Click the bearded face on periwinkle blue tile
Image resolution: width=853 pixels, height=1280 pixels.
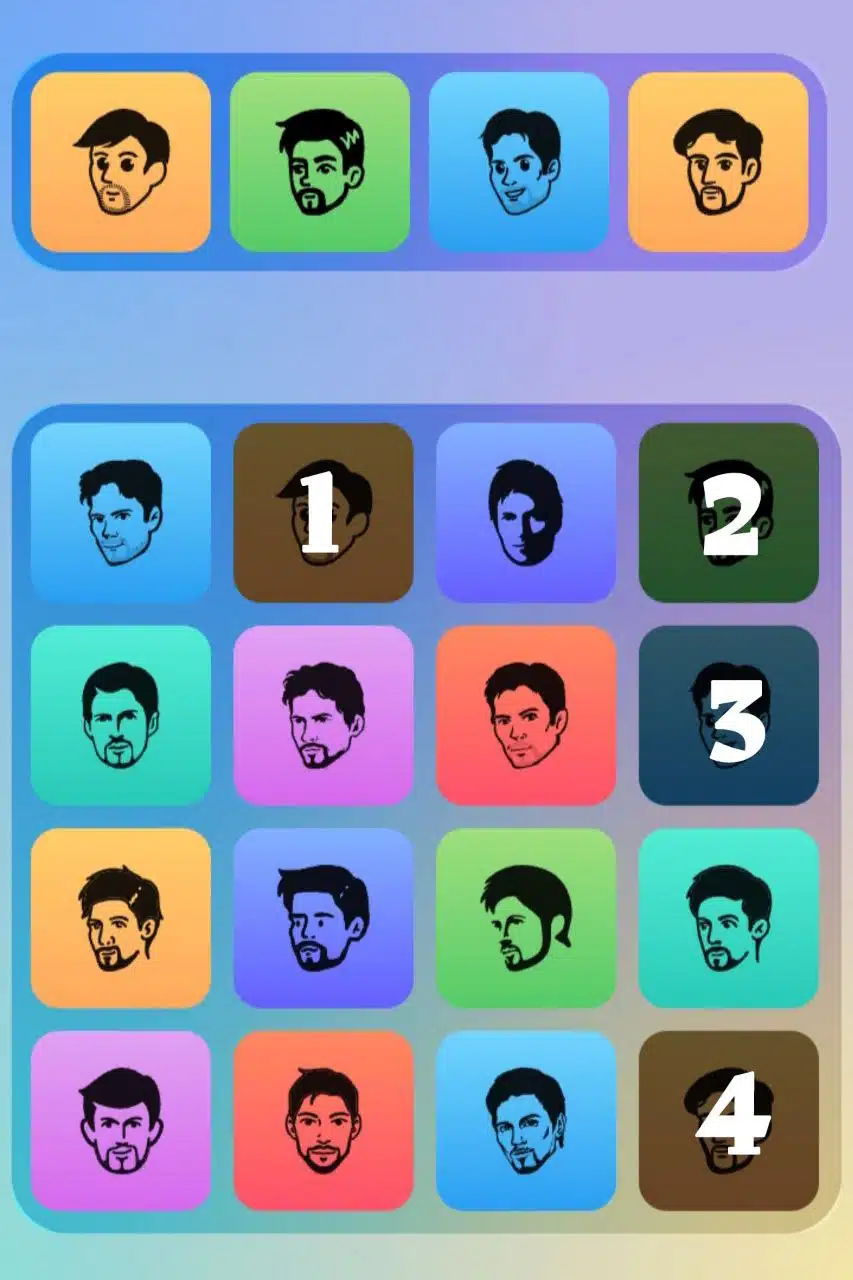(x=322, y=920)
